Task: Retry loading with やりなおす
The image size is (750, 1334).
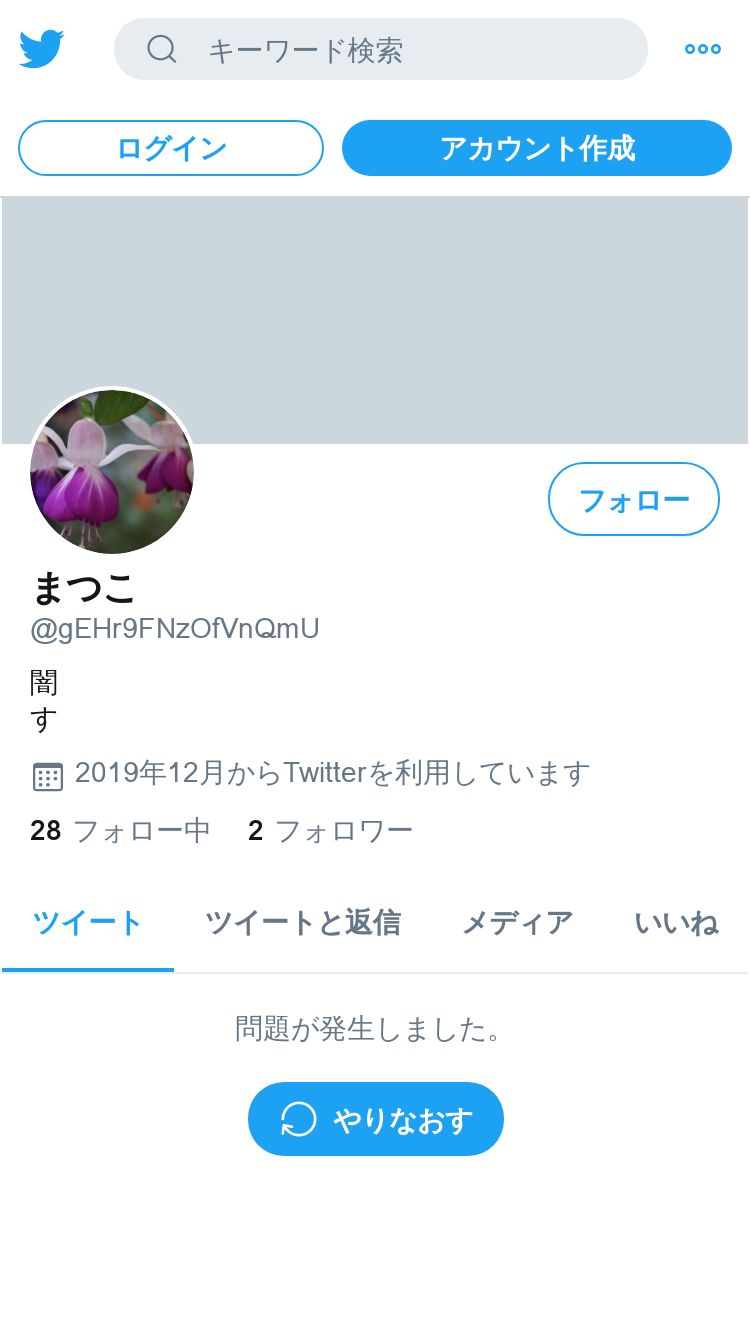Action: point(376,1119)
